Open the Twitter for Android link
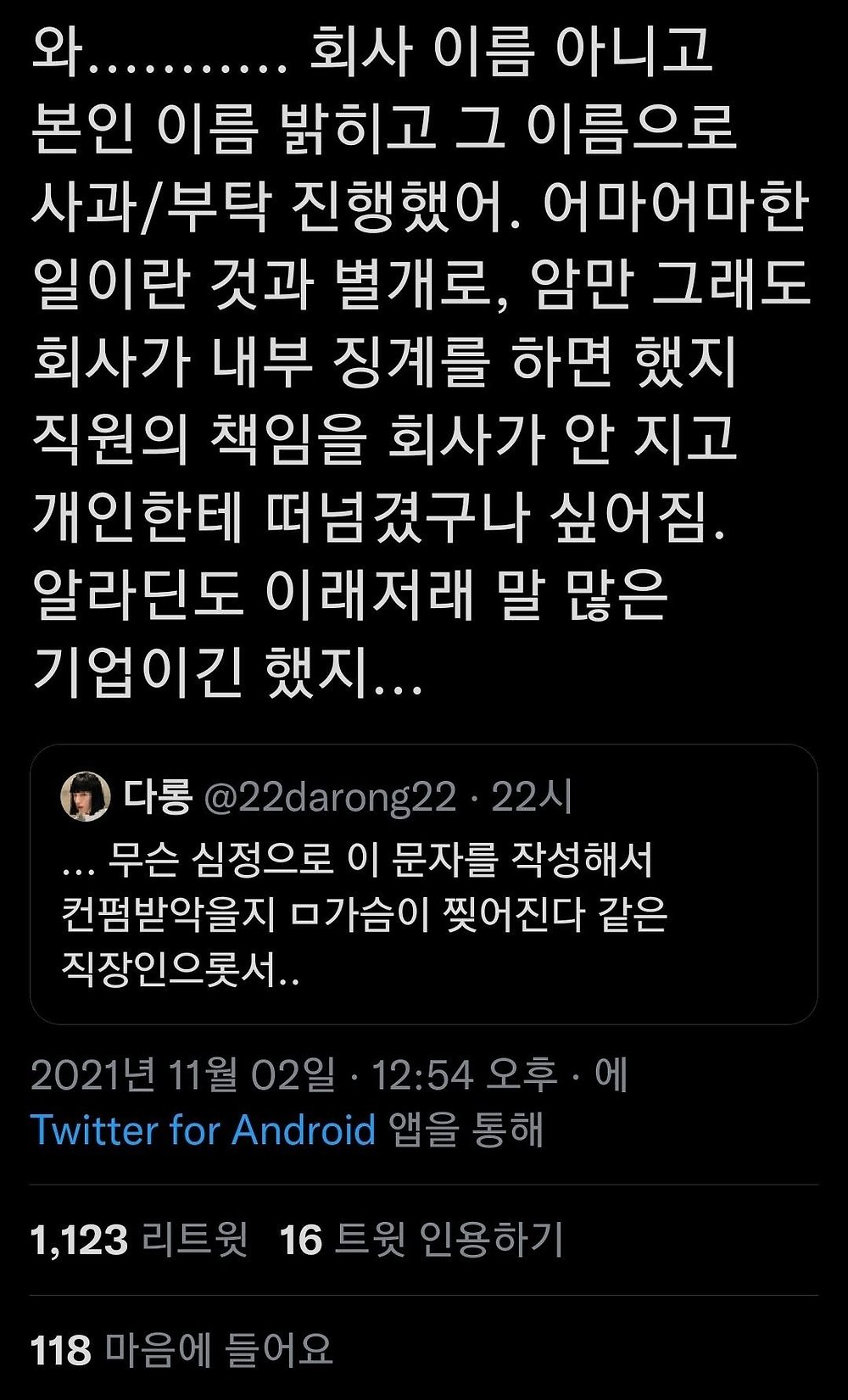Image resolution: width=848 pixels, height=1400 pixels. coord(203,1130)
